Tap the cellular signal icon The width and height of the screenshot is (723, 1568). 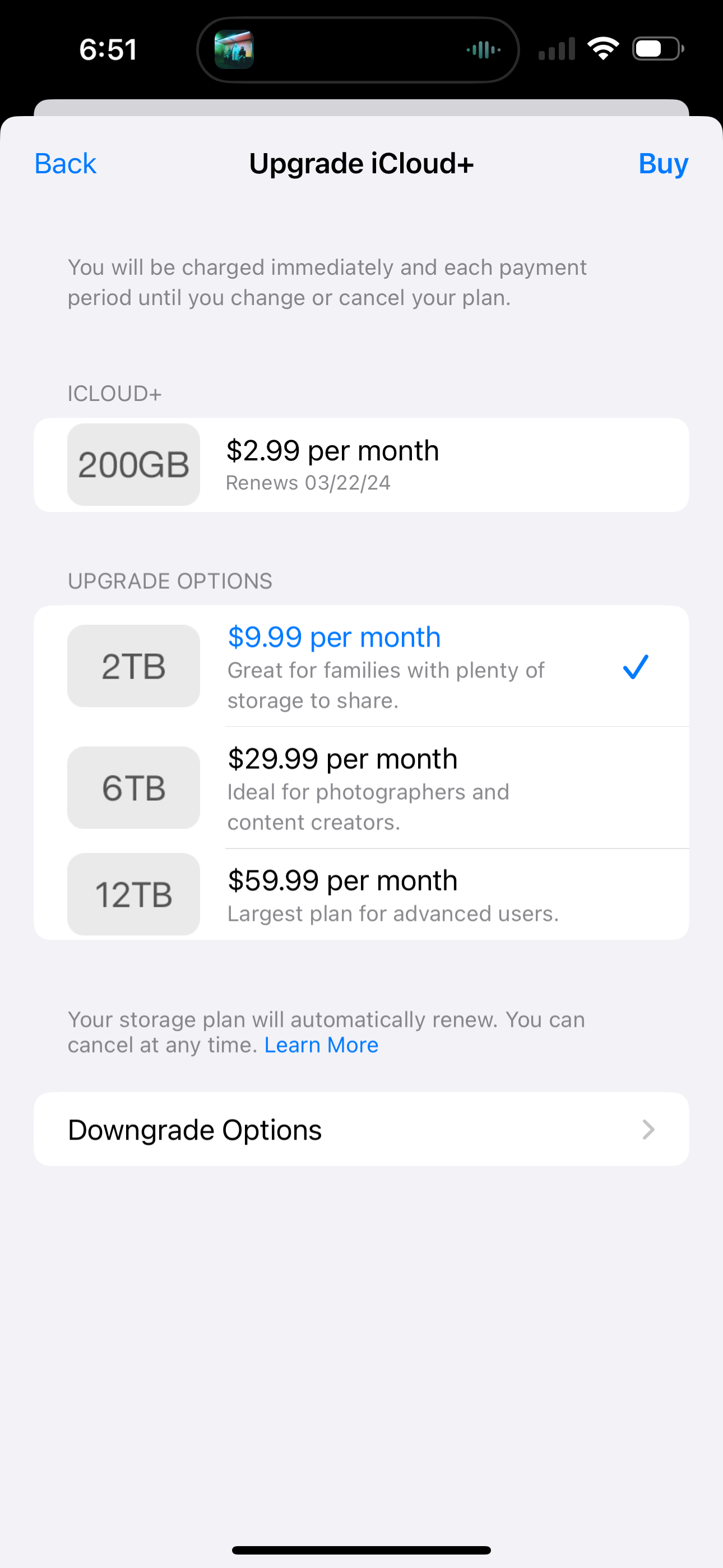point(557,49)
